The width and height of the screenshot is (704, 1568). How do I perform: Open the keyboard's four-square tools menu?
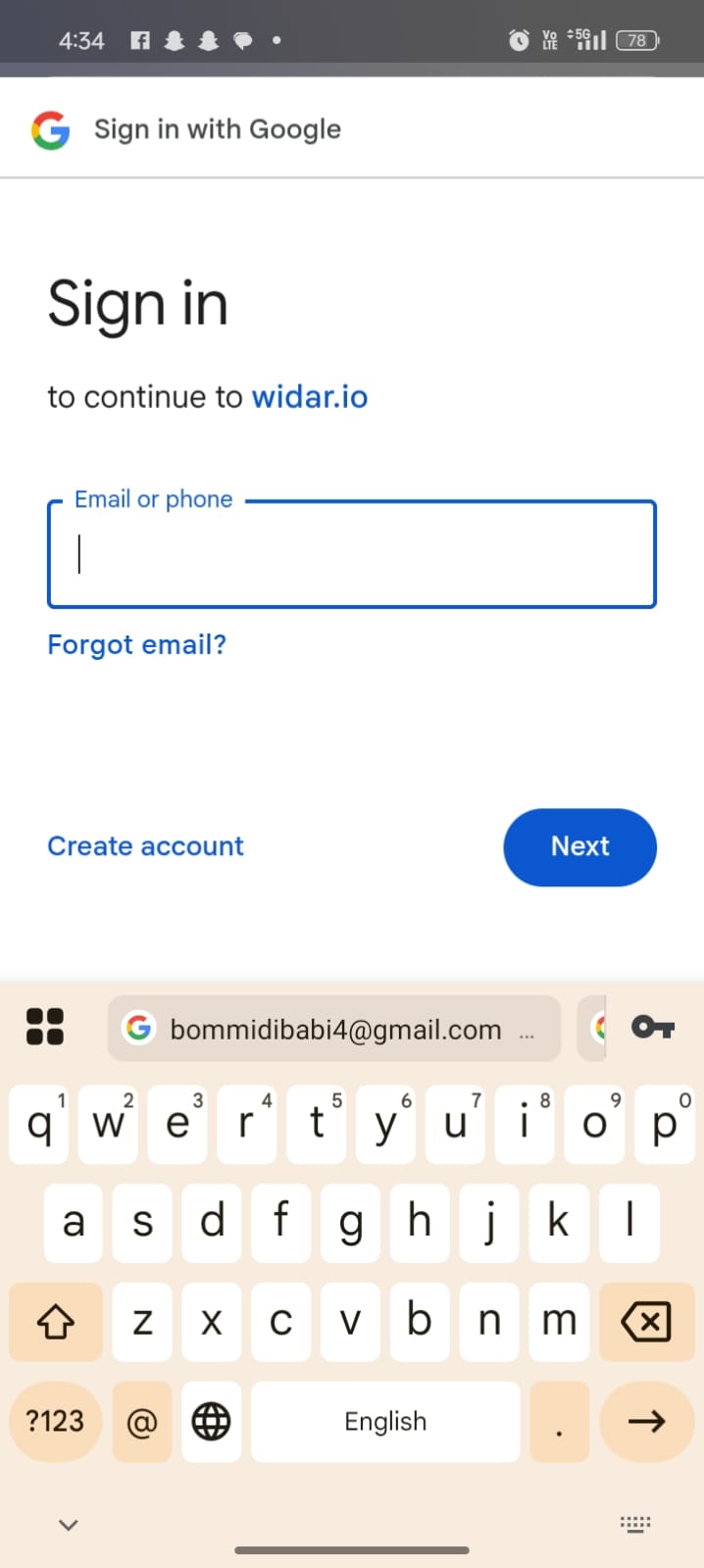44,1028
